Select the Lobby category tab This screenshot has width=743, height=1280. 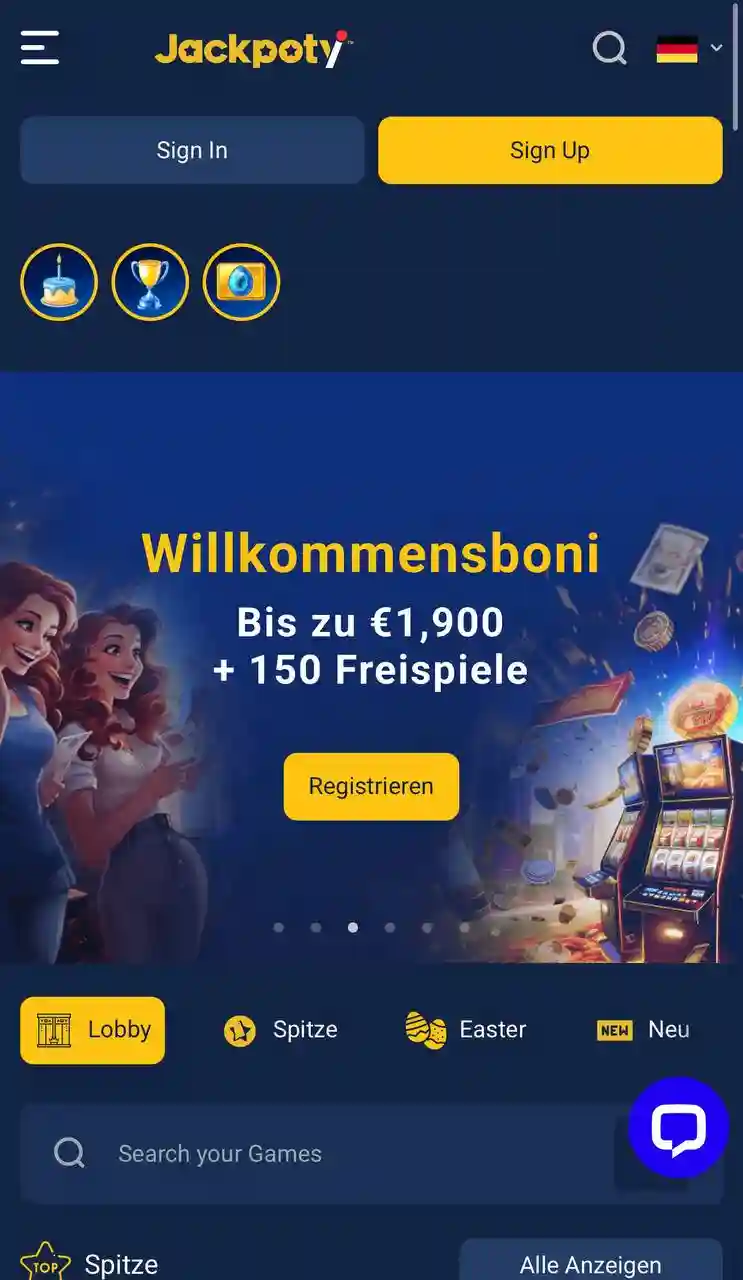(x=93, y=1030)
